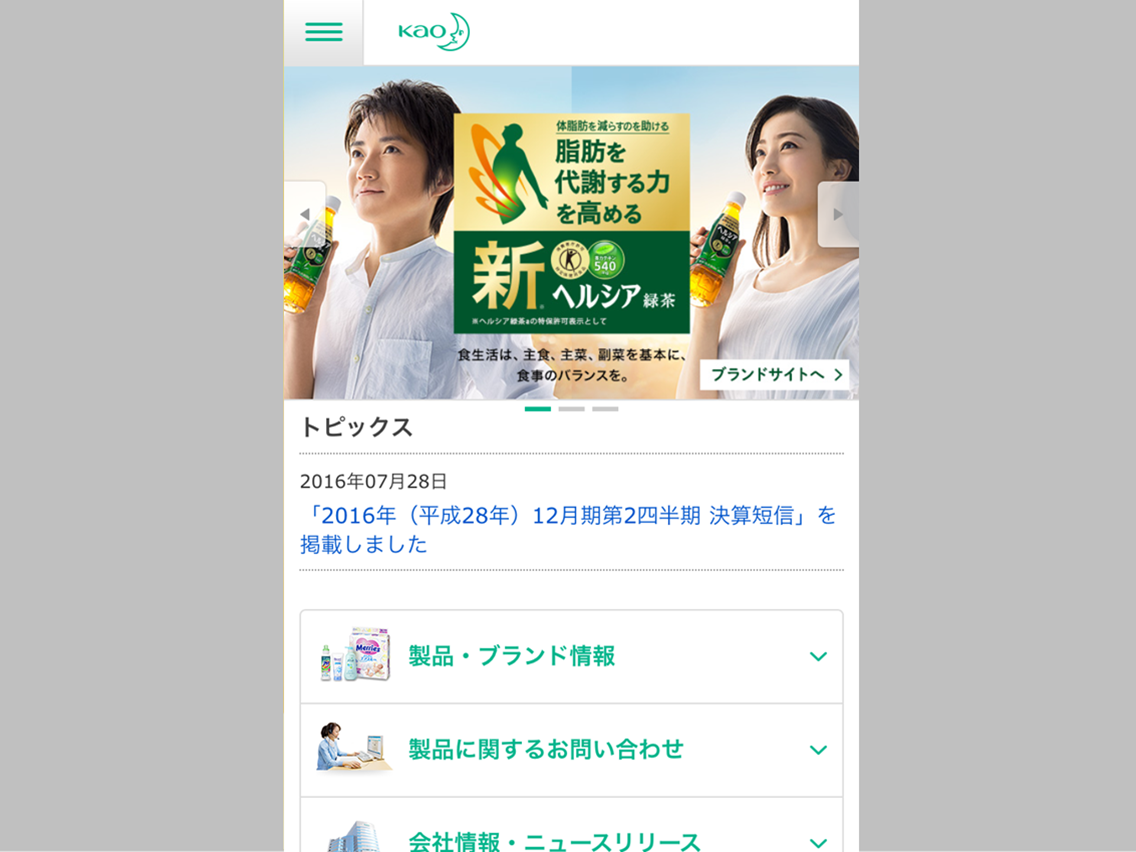Expand 製品に関するお問い合わせ section
Viewport: 1136px width, 852px height.
[571, 750]
